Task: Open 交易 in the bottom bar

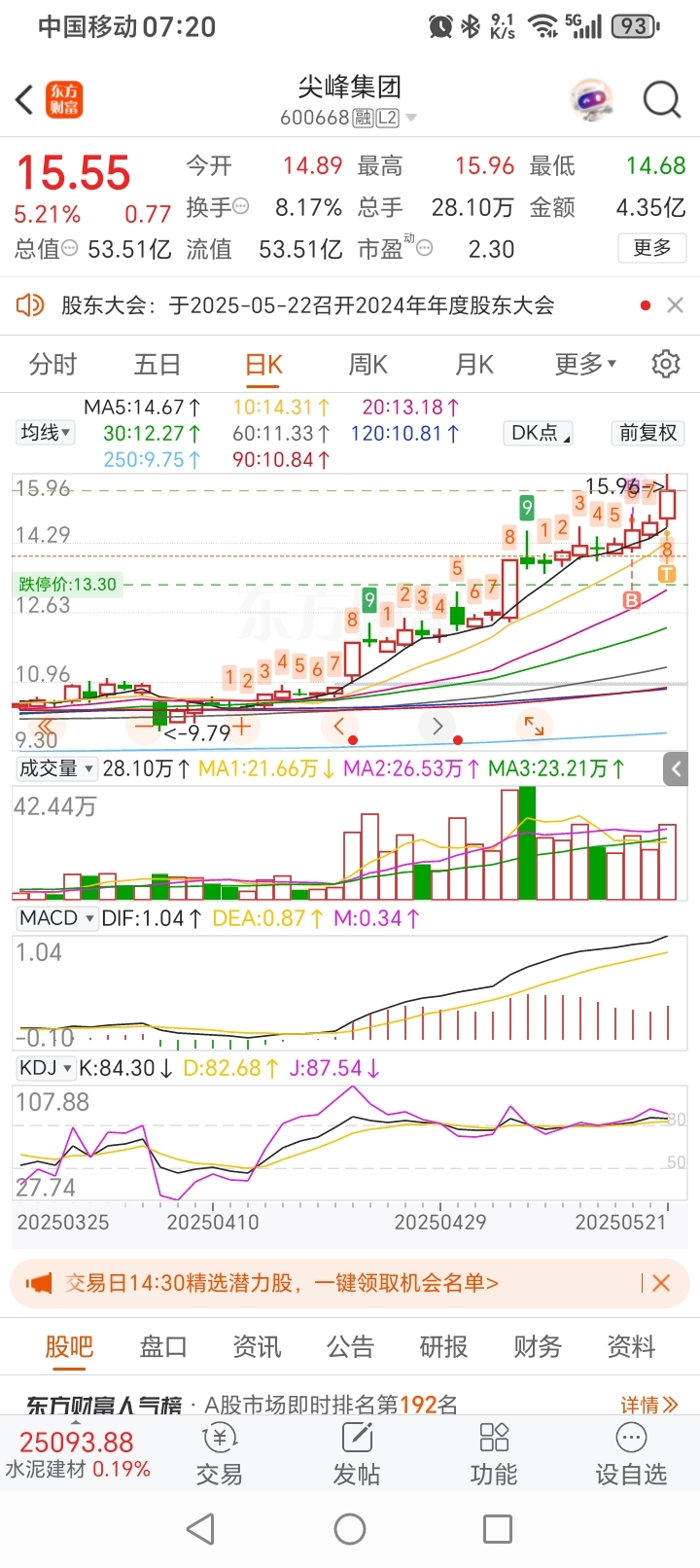Action: (x=220, y=1455)
